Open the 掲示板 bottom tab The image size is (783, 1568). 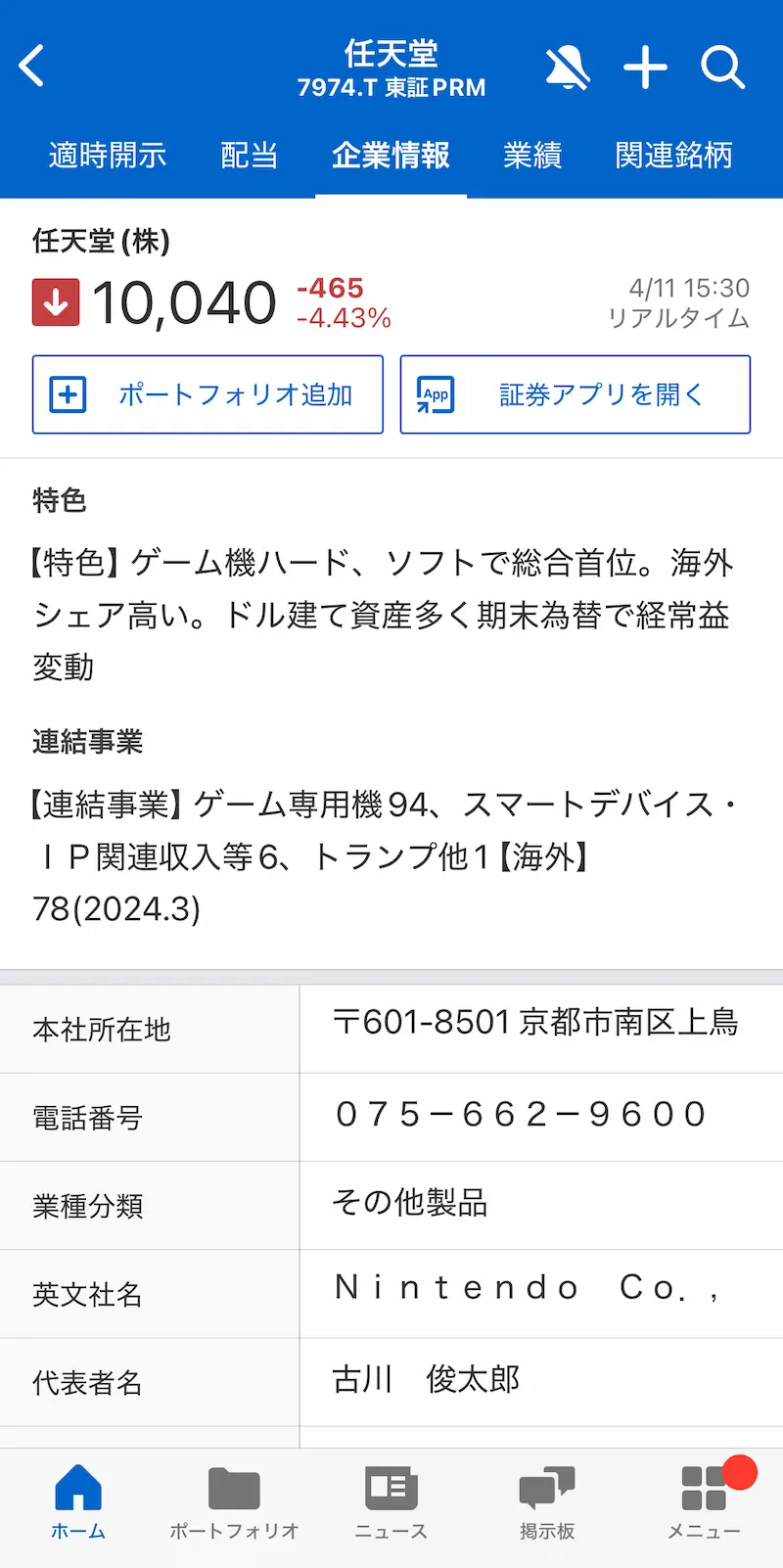click(x=547, y=1502)
